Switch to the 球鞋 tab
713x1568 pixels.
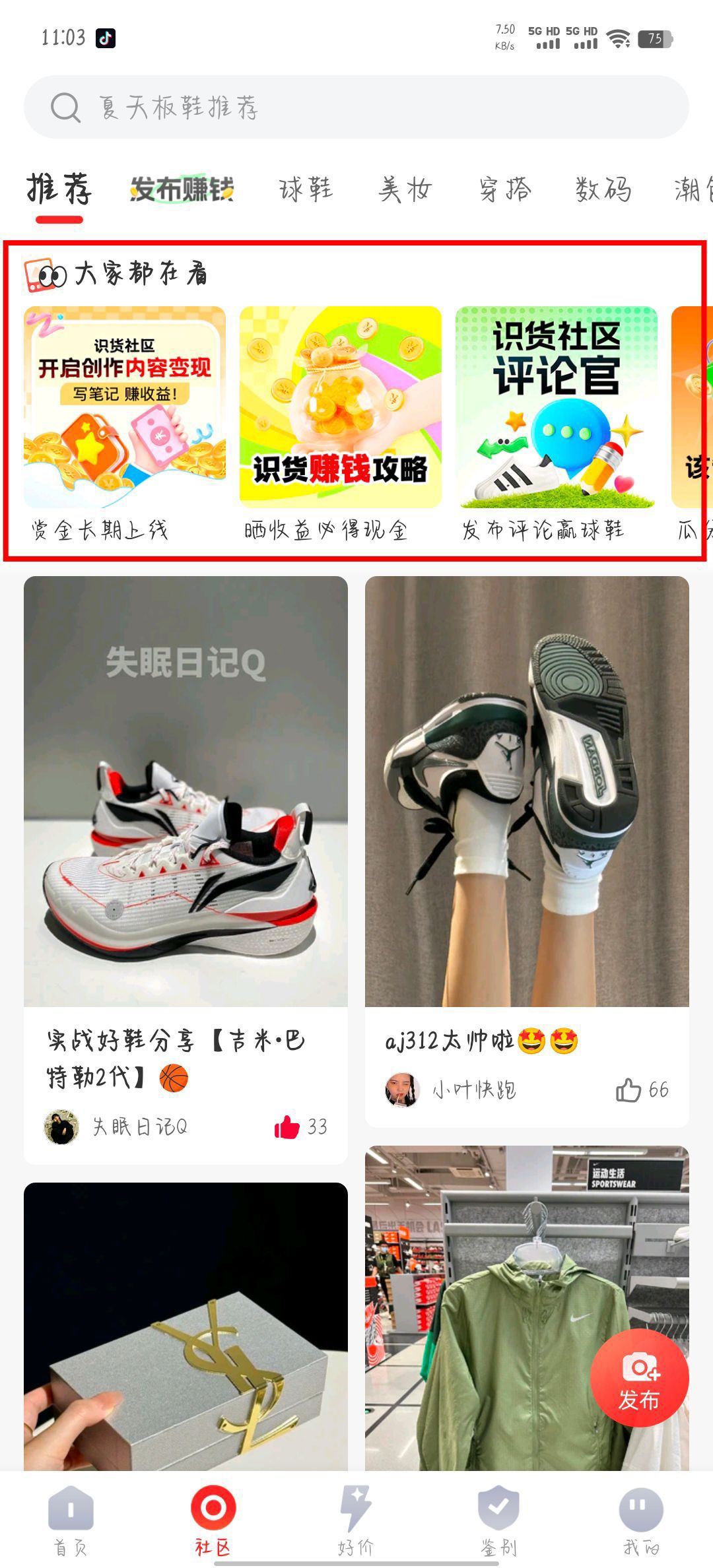pyautogui.click(x=306, y=189)
